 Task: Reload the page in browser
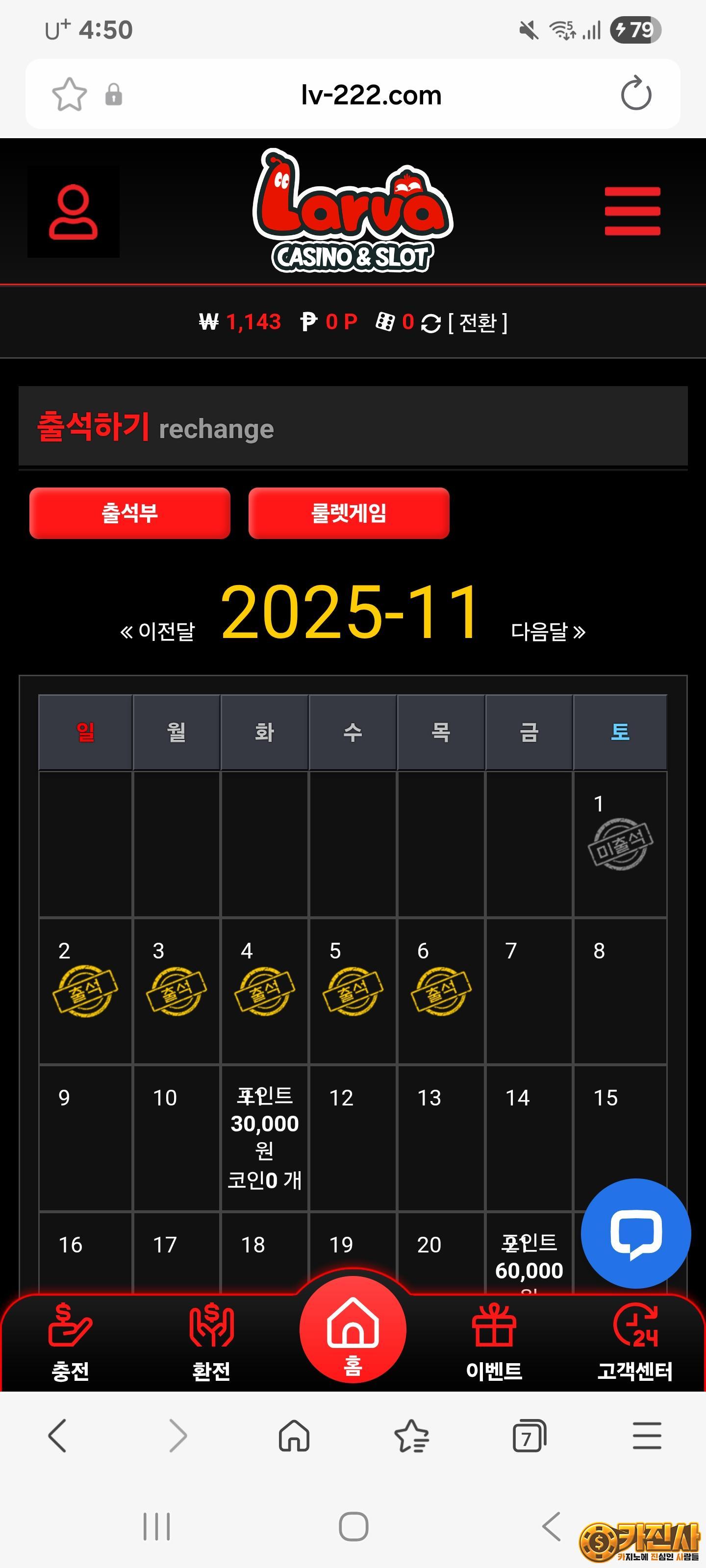pos(635,94)
